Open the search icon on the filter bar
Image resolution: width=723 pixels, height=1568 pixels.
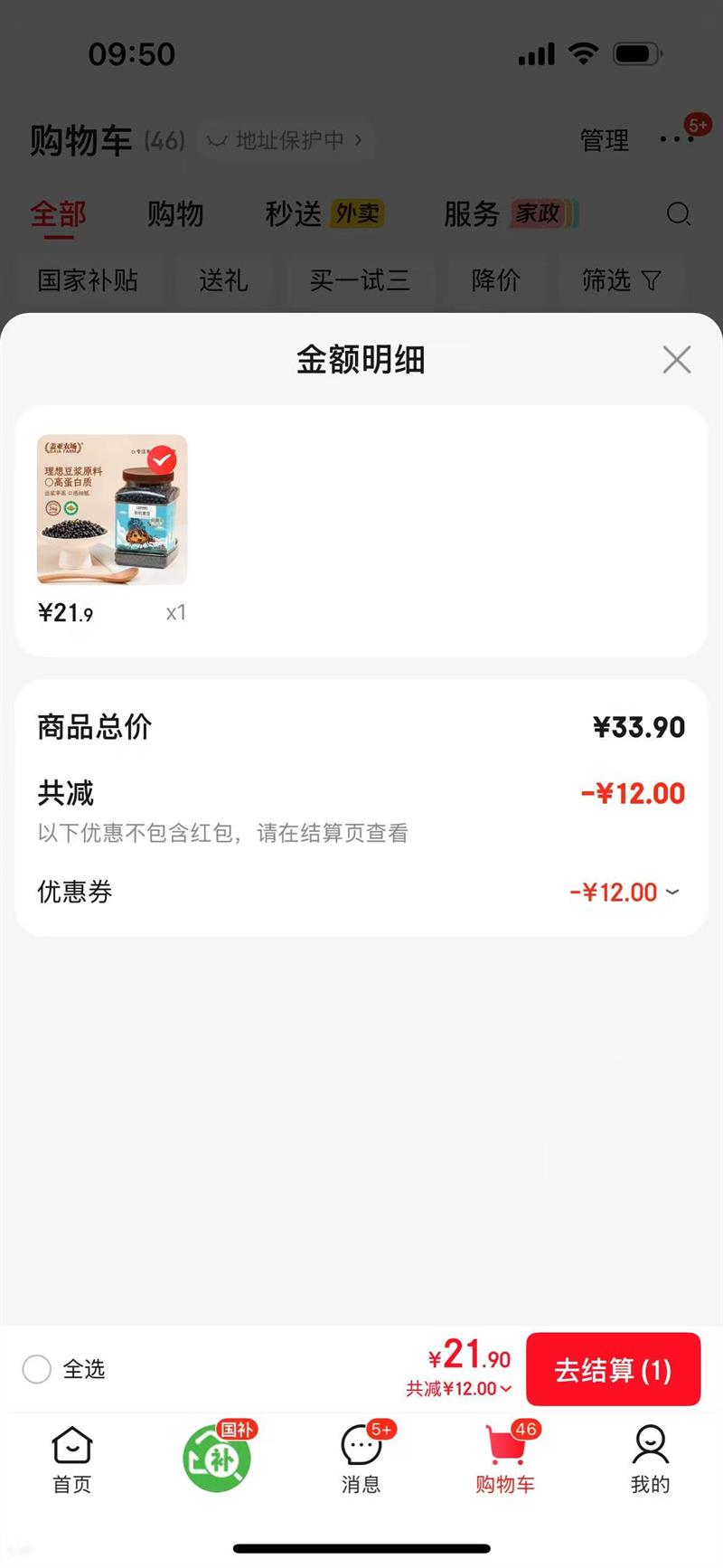click(x=678, y=215)
